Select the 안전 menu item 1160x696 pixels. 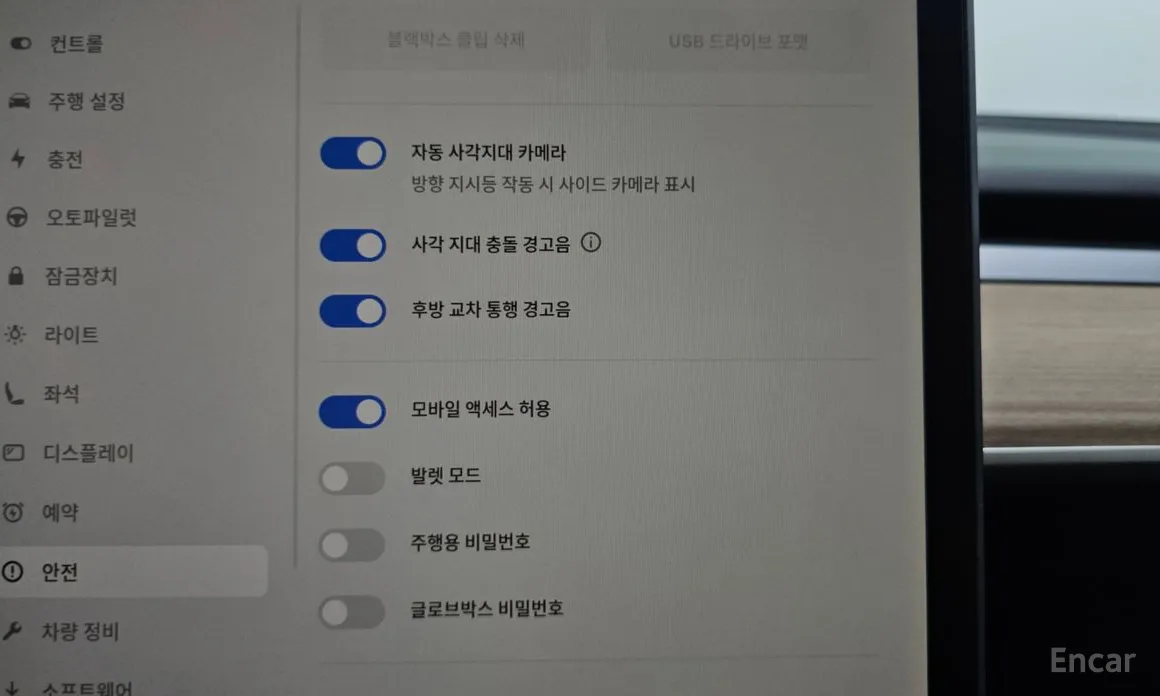60,572
